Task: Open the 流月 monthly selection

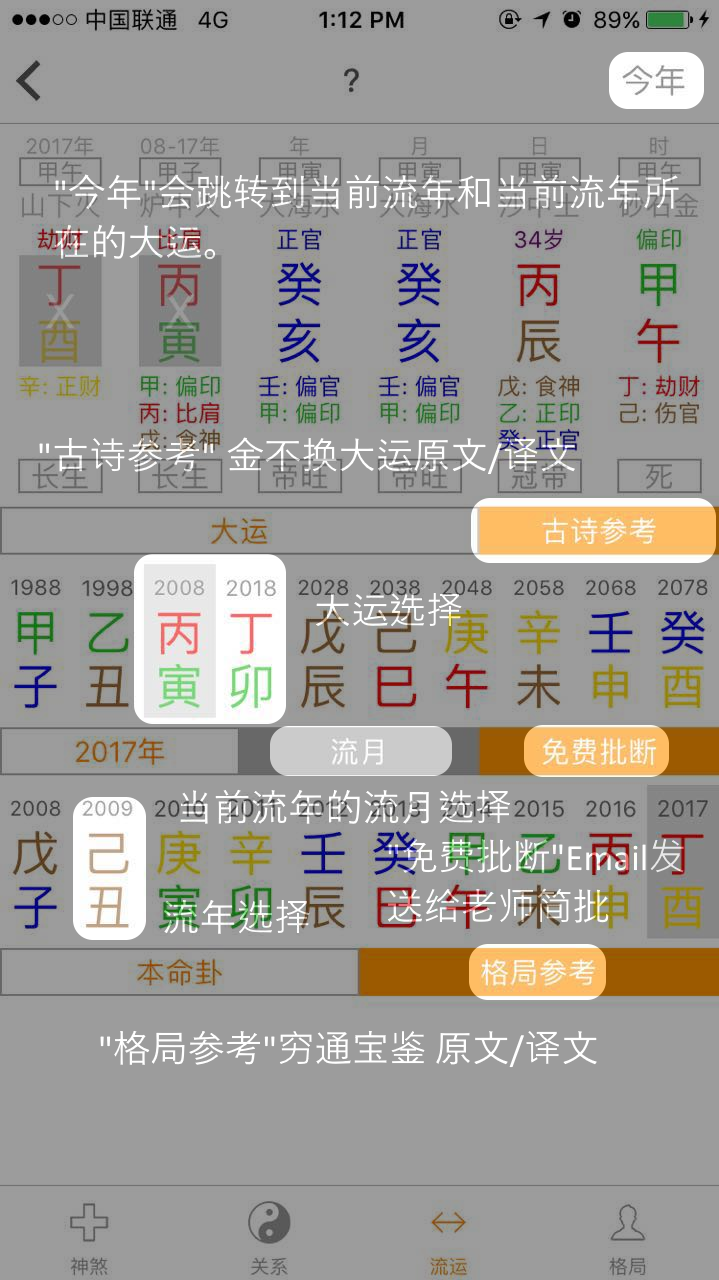Action: (360, 751)
